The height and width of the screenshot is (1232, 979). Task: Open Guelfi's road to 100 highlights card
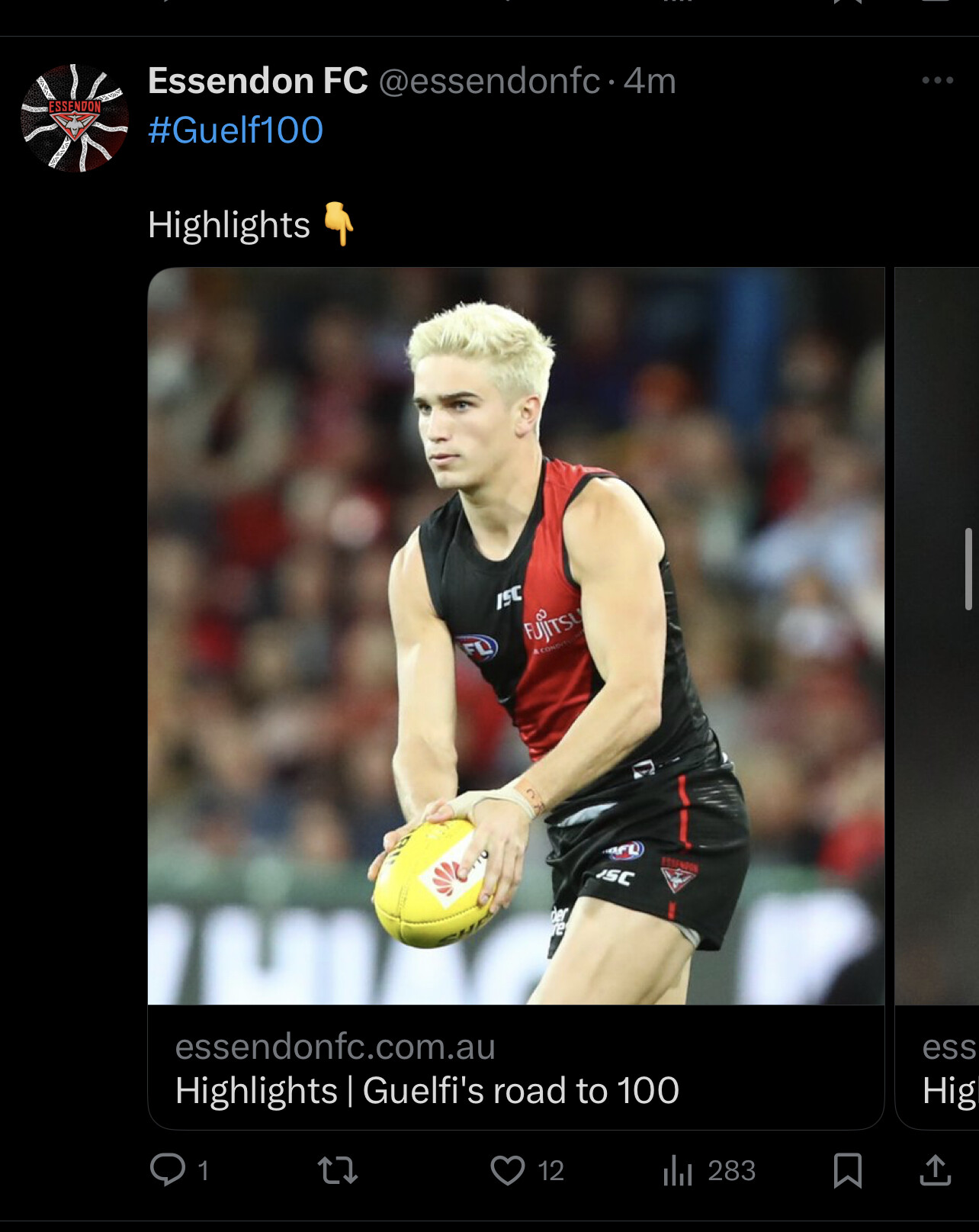coord(515,697)
